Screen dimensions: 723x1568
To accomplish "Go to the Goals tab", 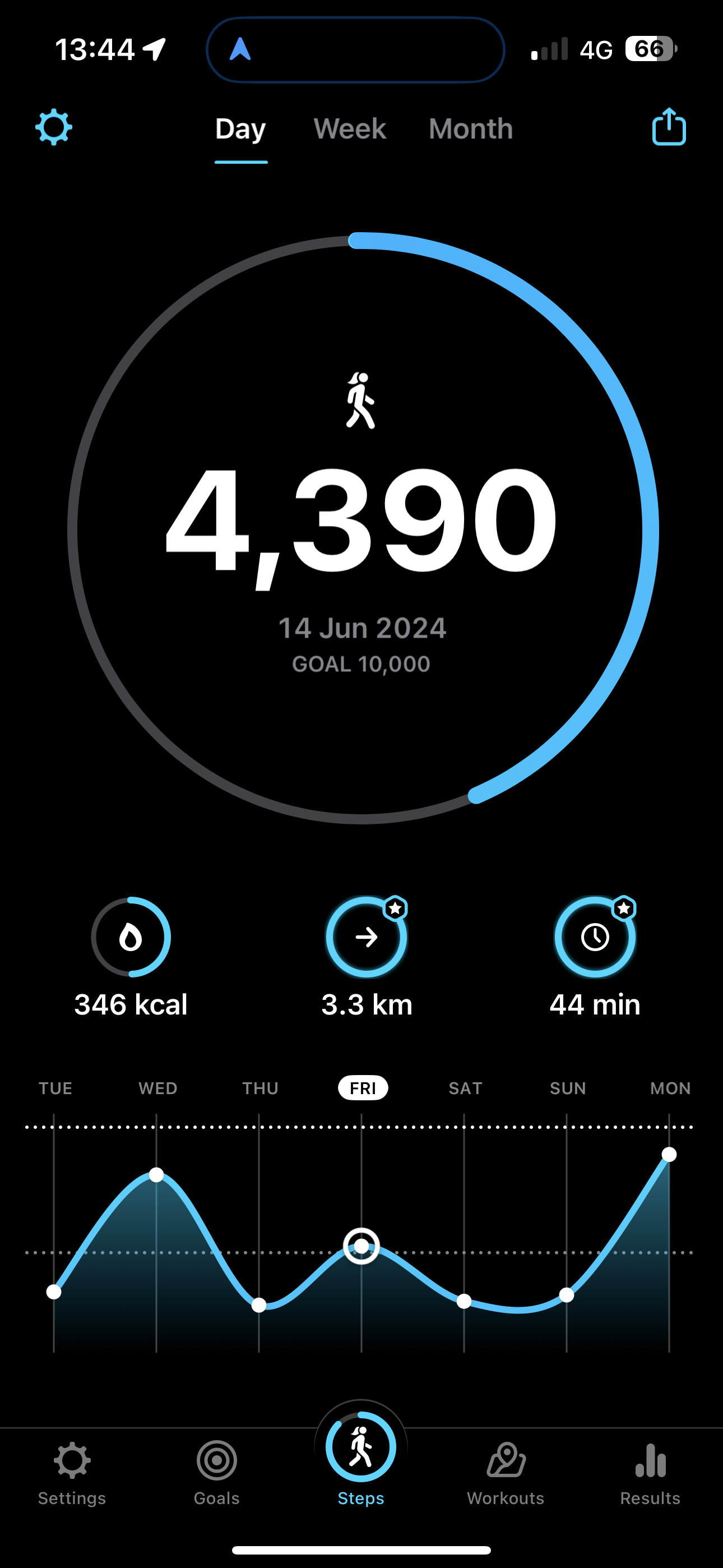I will tap(217, 1474).
